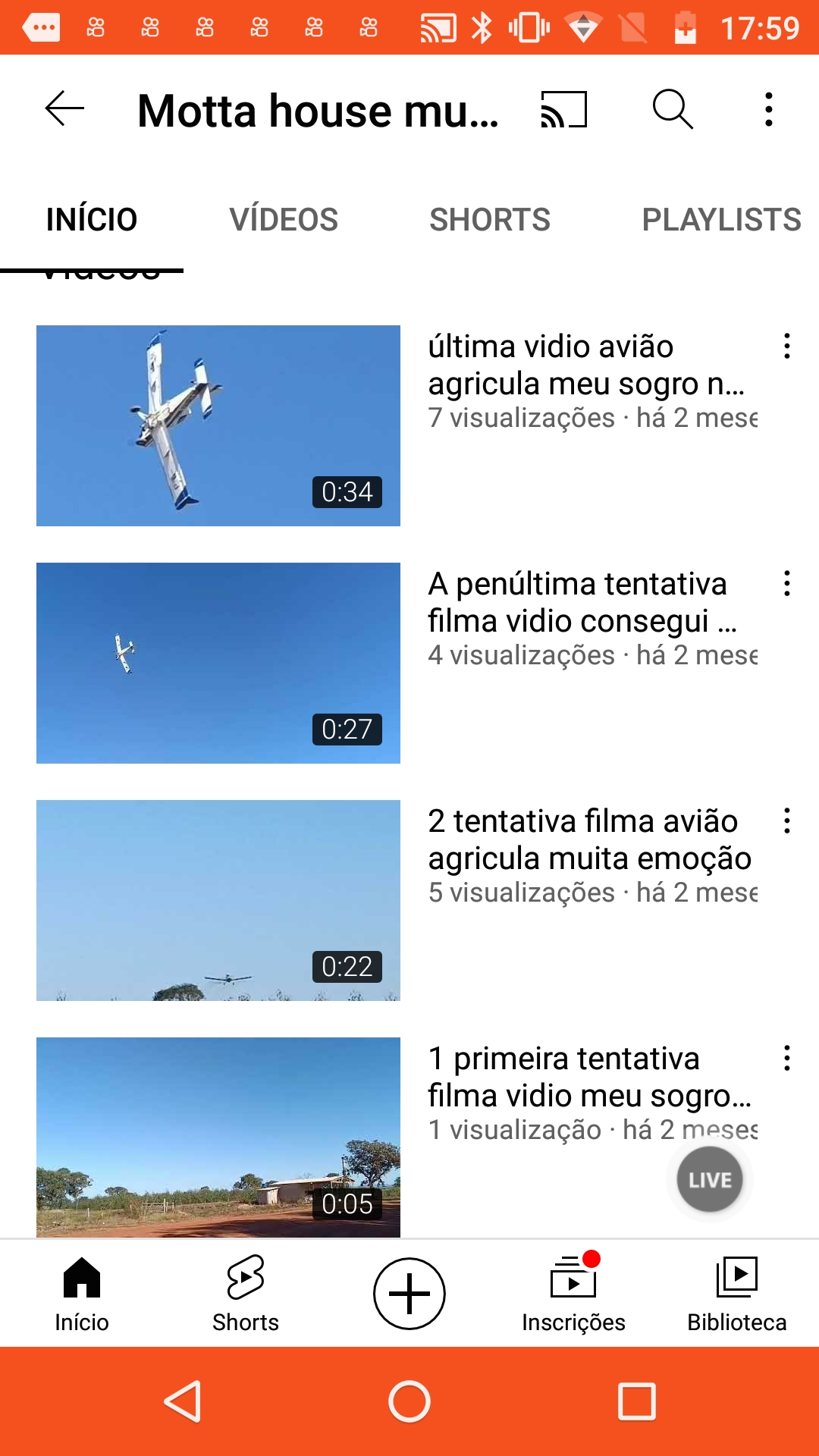Open options for 'última vidio avião' video
The image size is (819, 1456).
pos(787,347)
